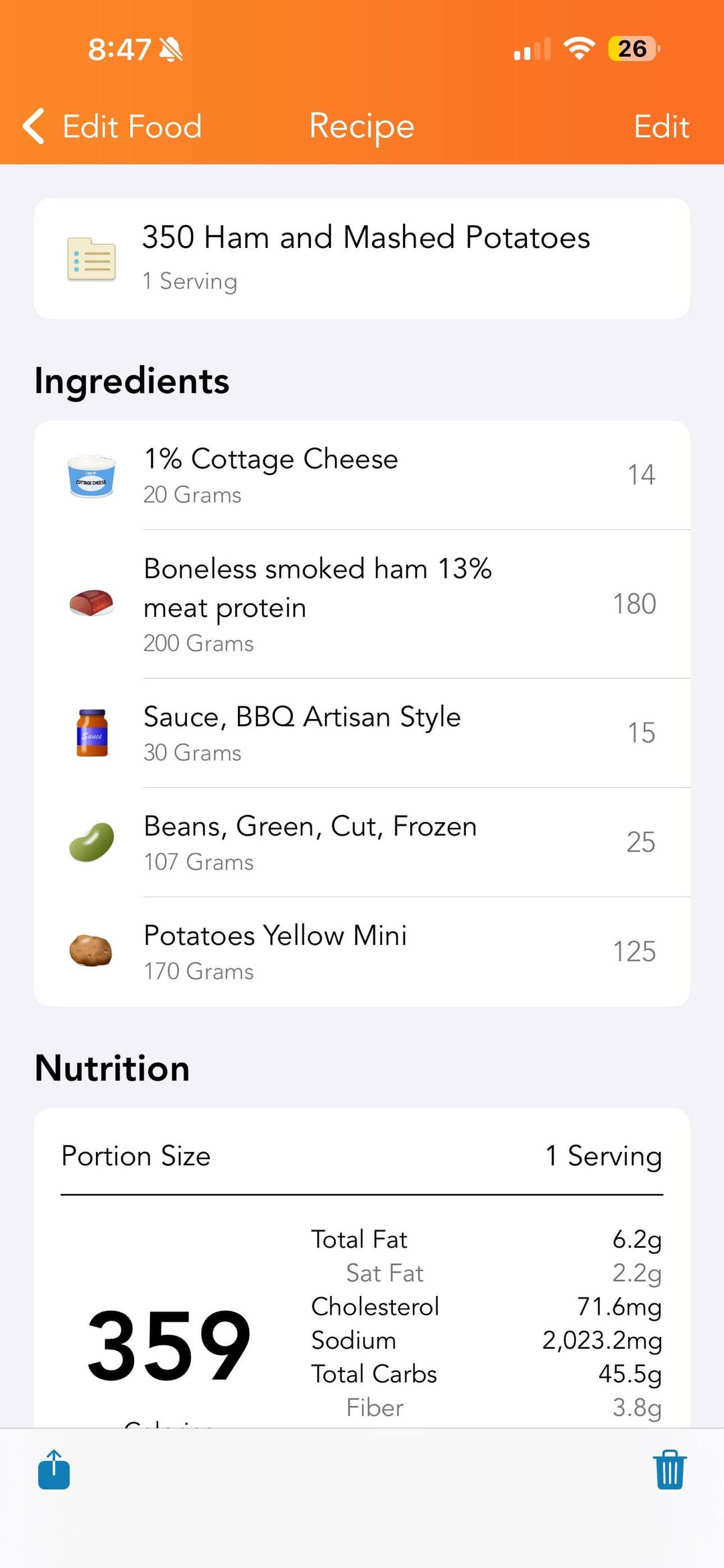
Task: Go back to Edit Food
Action: [113, 126]
